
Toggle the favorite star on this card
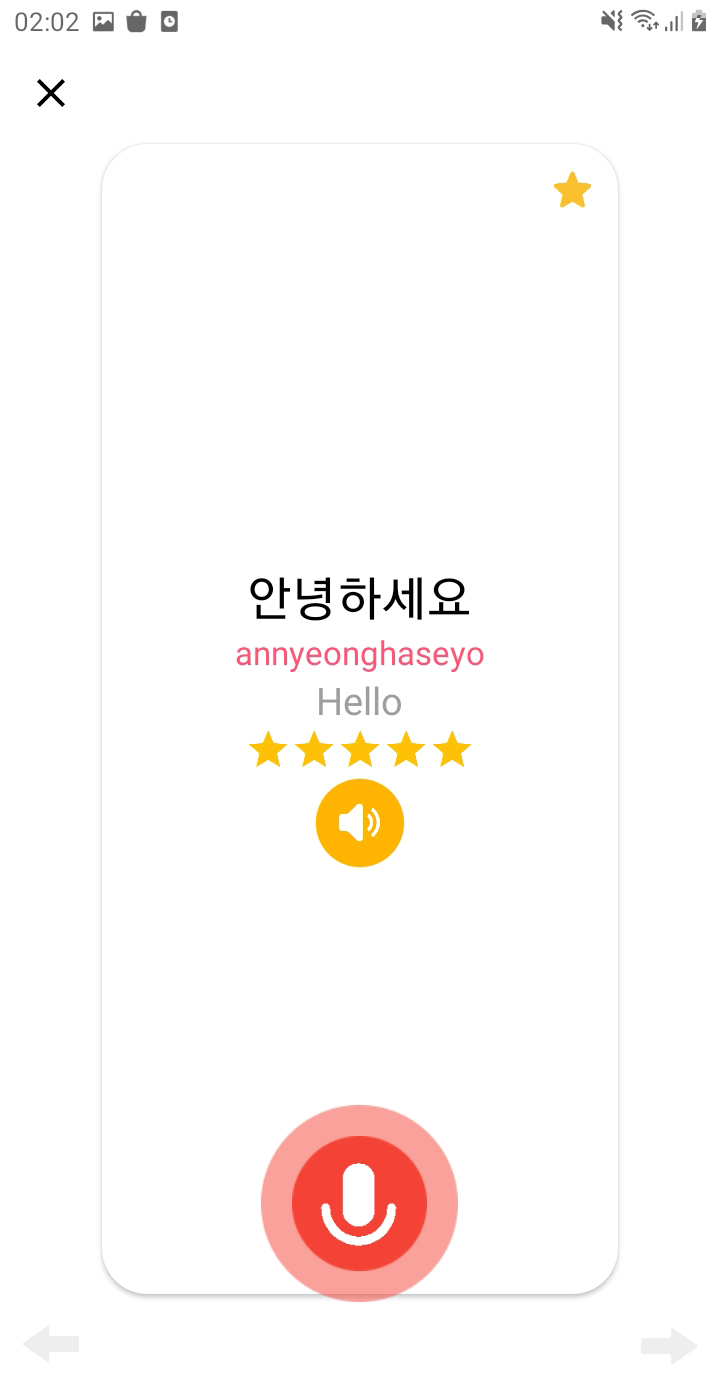[572, 190]
